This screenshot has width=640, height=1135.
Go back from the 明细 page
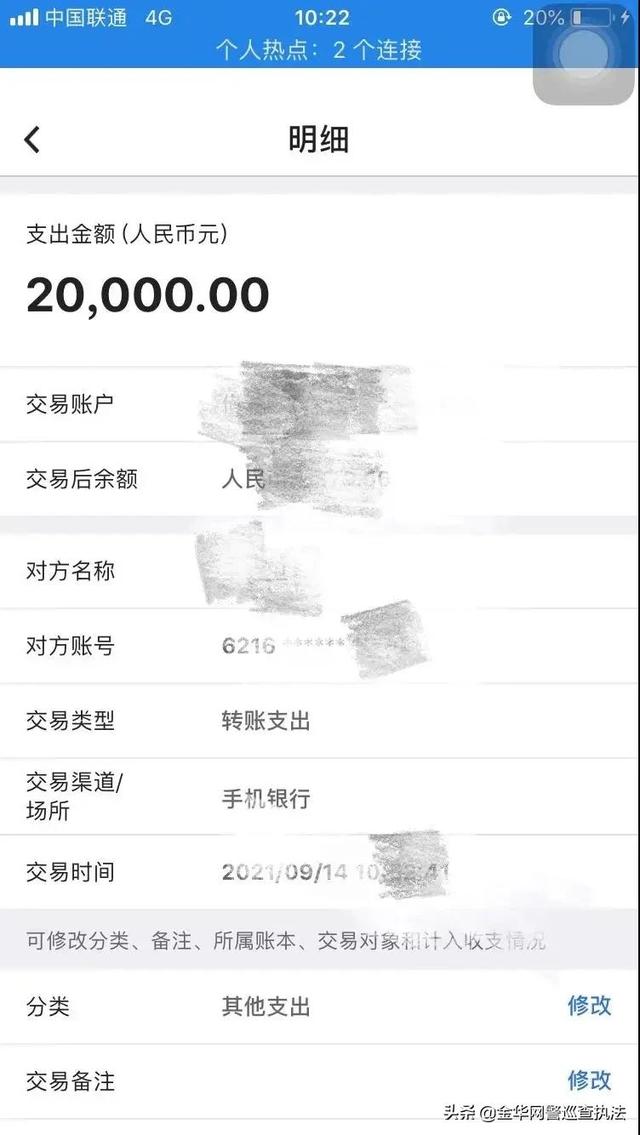point(32,139)
